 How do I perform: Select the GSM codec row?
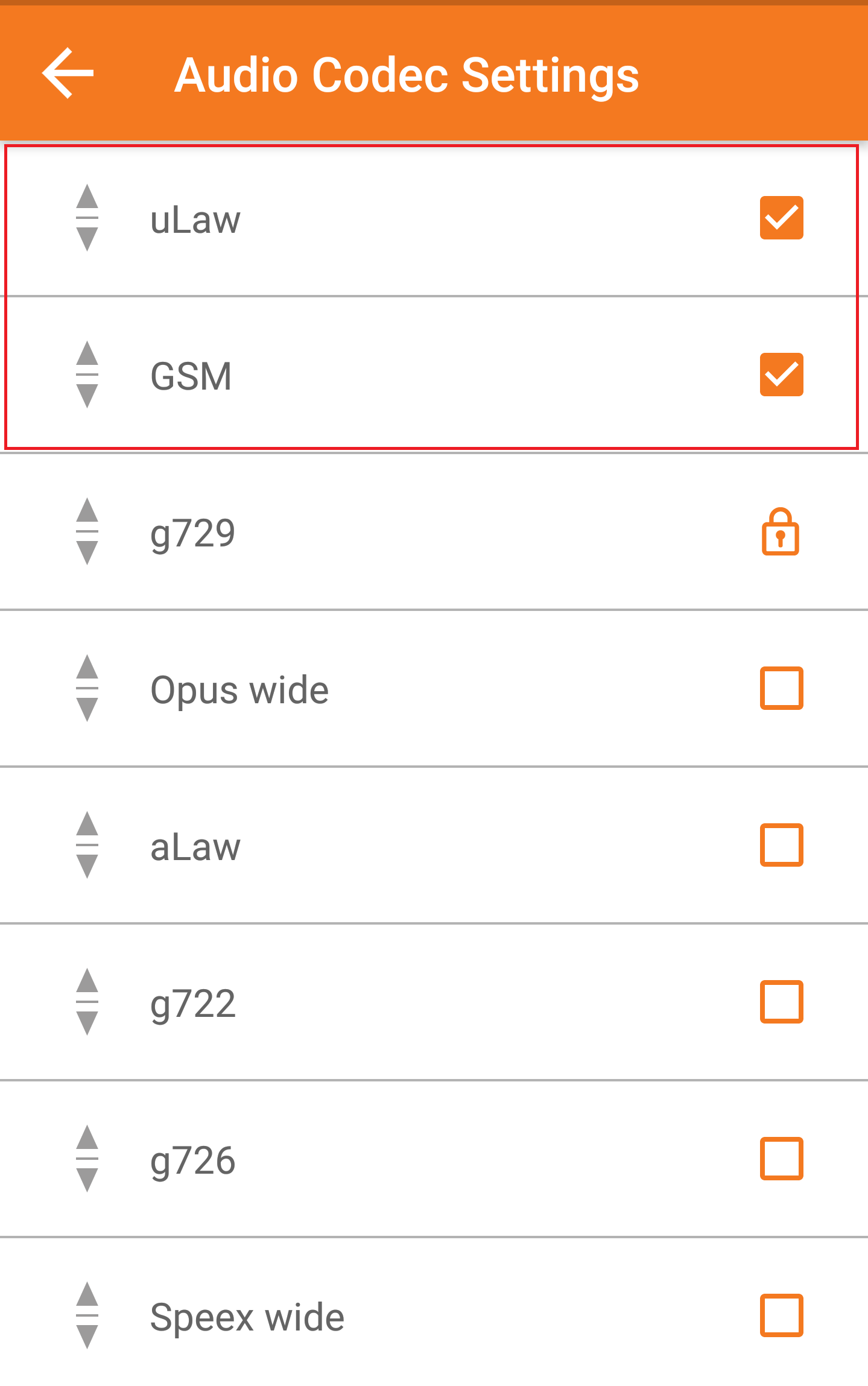(x=422, y=375)
